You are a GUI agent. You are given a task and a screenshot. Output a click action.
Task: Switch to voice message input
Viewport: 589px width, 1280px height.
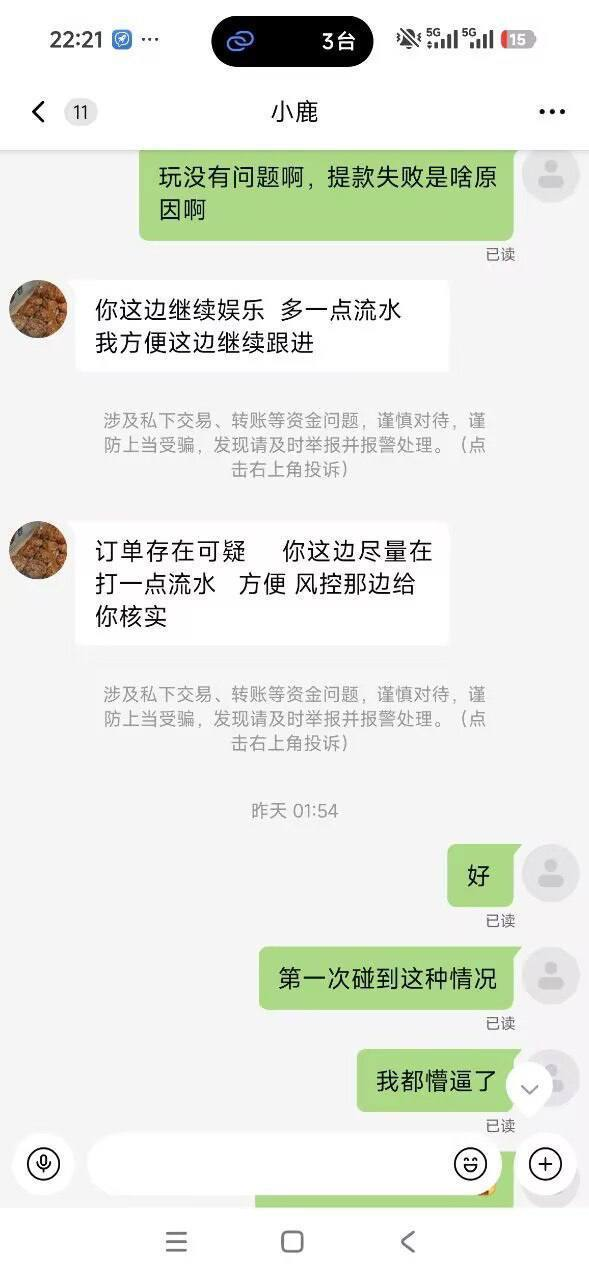(x=43, y=1163)
